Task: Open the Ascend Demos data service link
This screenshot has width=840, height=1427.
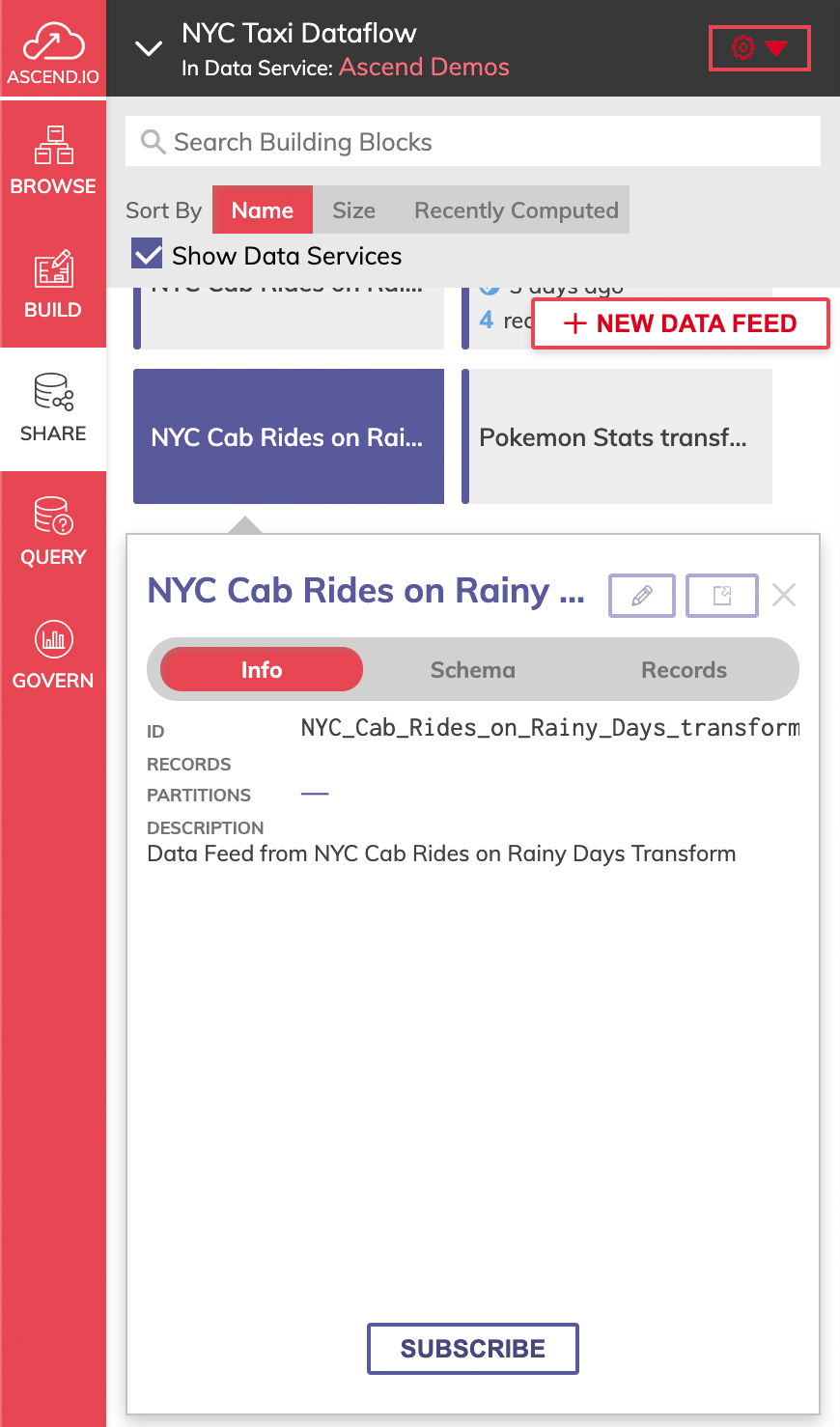Action: [x=424, y=68]
